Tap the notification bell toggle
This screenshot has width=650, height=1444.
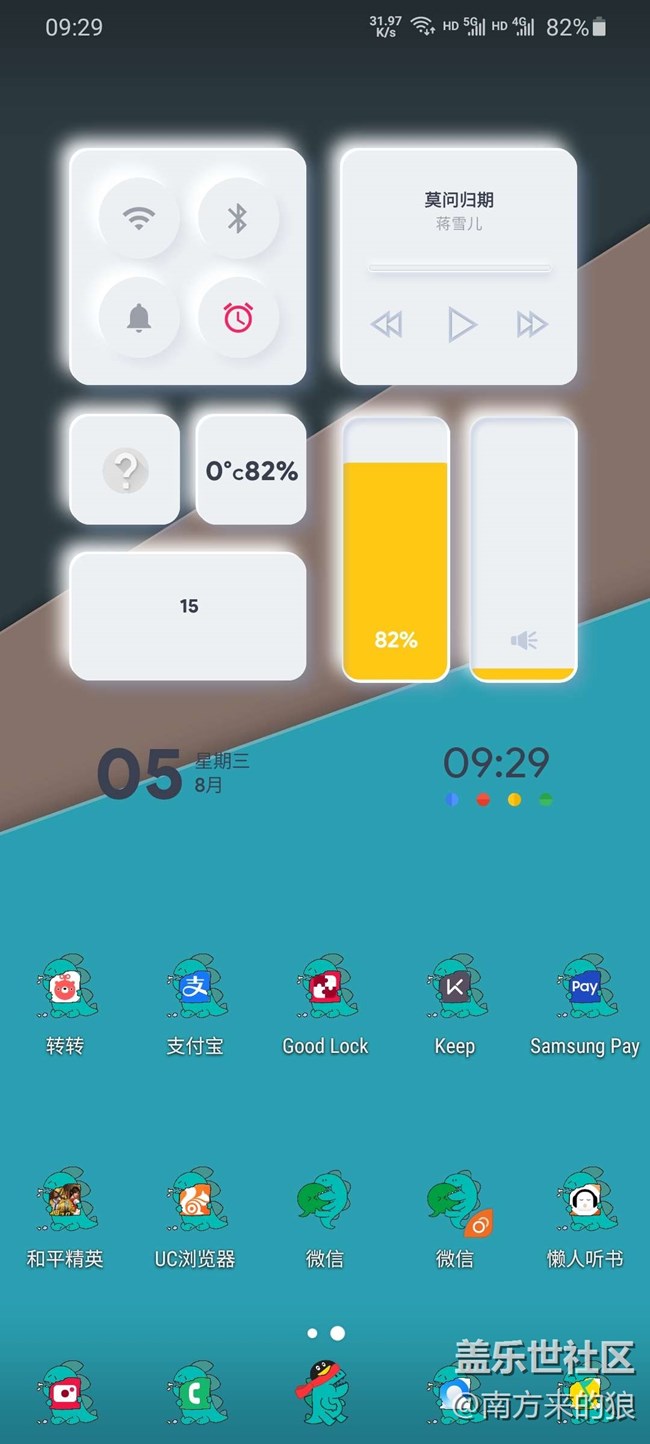coord(139,318)
